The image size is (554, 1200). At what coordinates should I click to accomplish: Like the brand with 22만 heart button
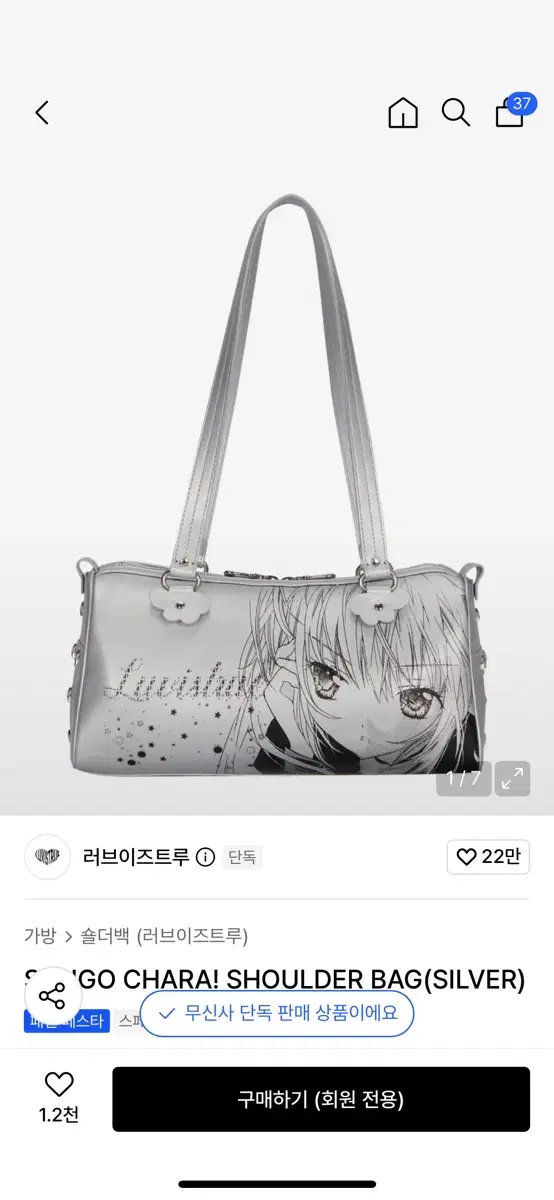[488, 857]
